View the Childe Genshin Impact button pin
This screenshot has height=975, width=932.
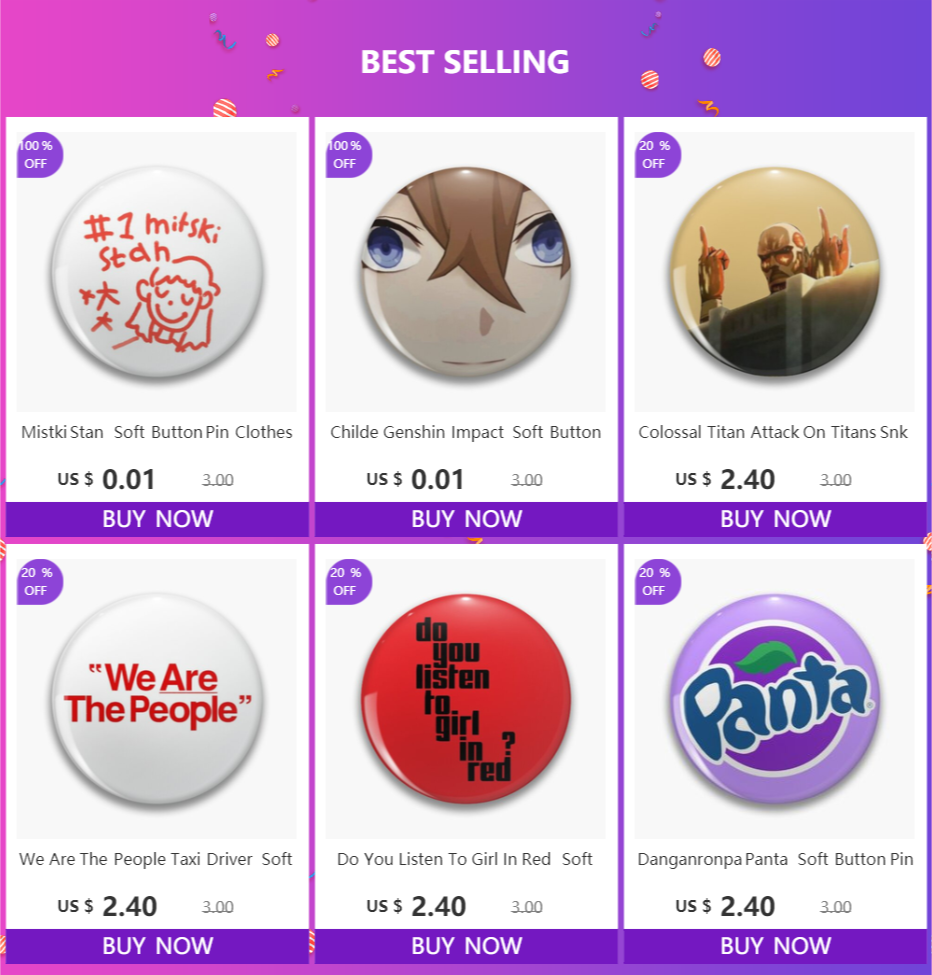tap(465, 271)
